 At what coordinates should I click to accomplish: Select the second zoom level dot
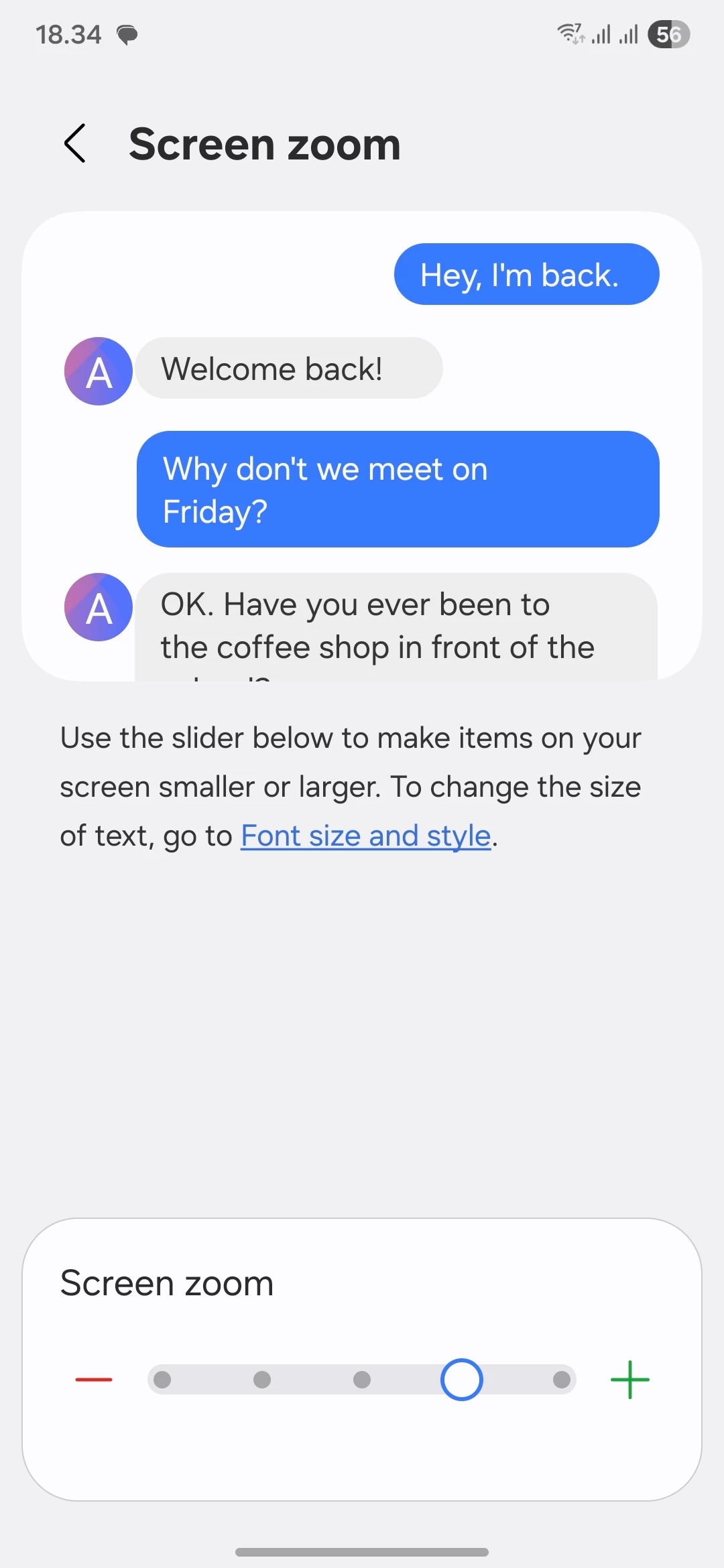point(262,1379)
